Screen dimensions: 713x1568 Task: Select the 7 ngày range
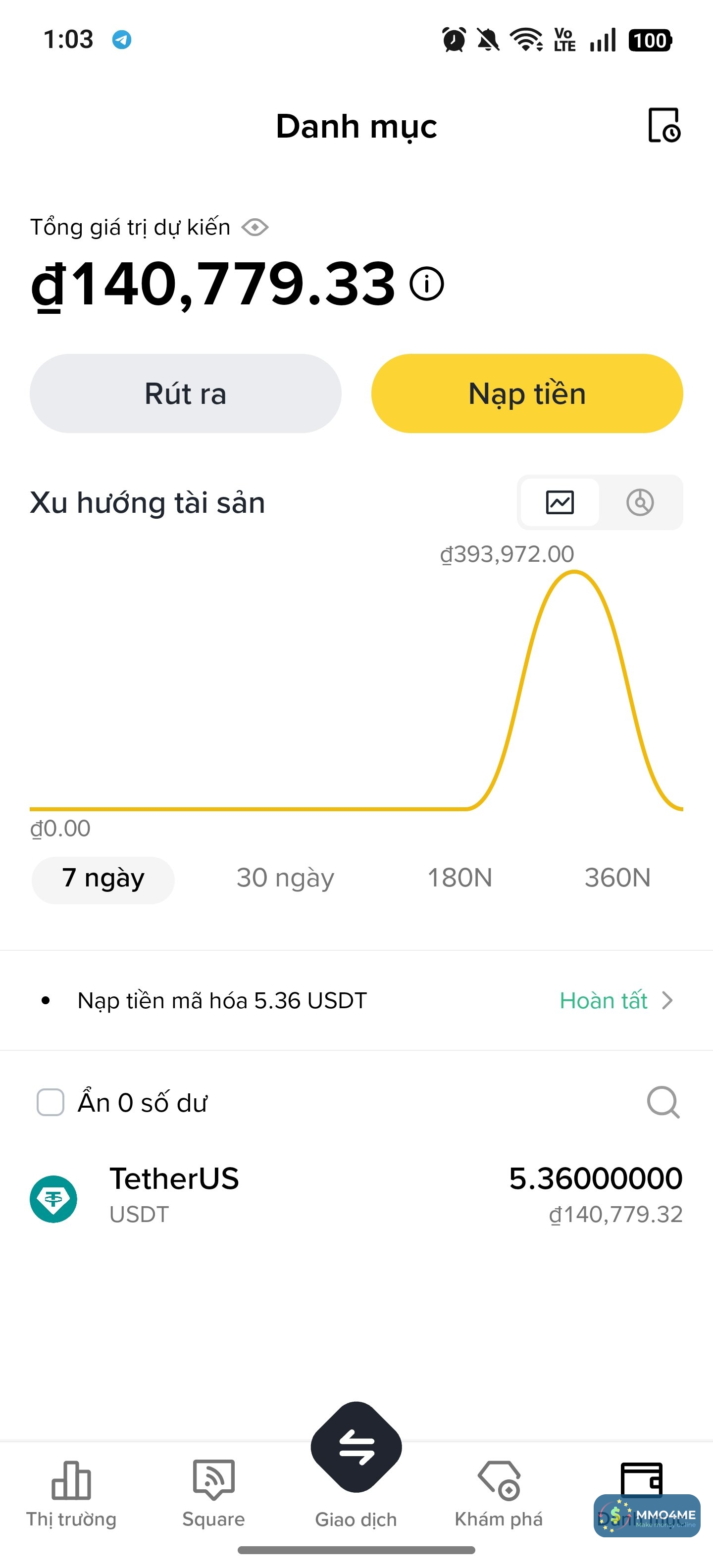coord(103,879)
